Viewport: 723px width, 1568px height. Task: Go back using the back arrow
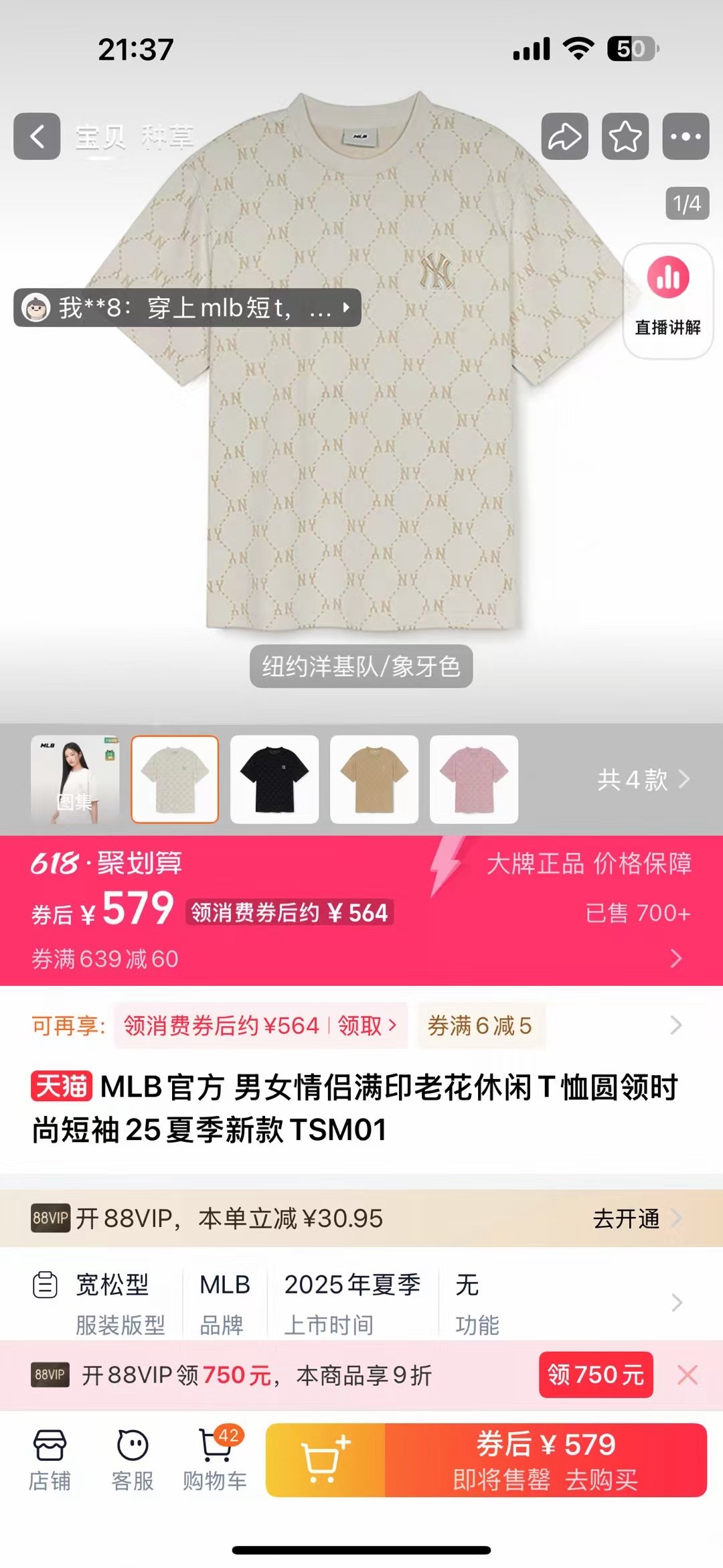point(37,137)
